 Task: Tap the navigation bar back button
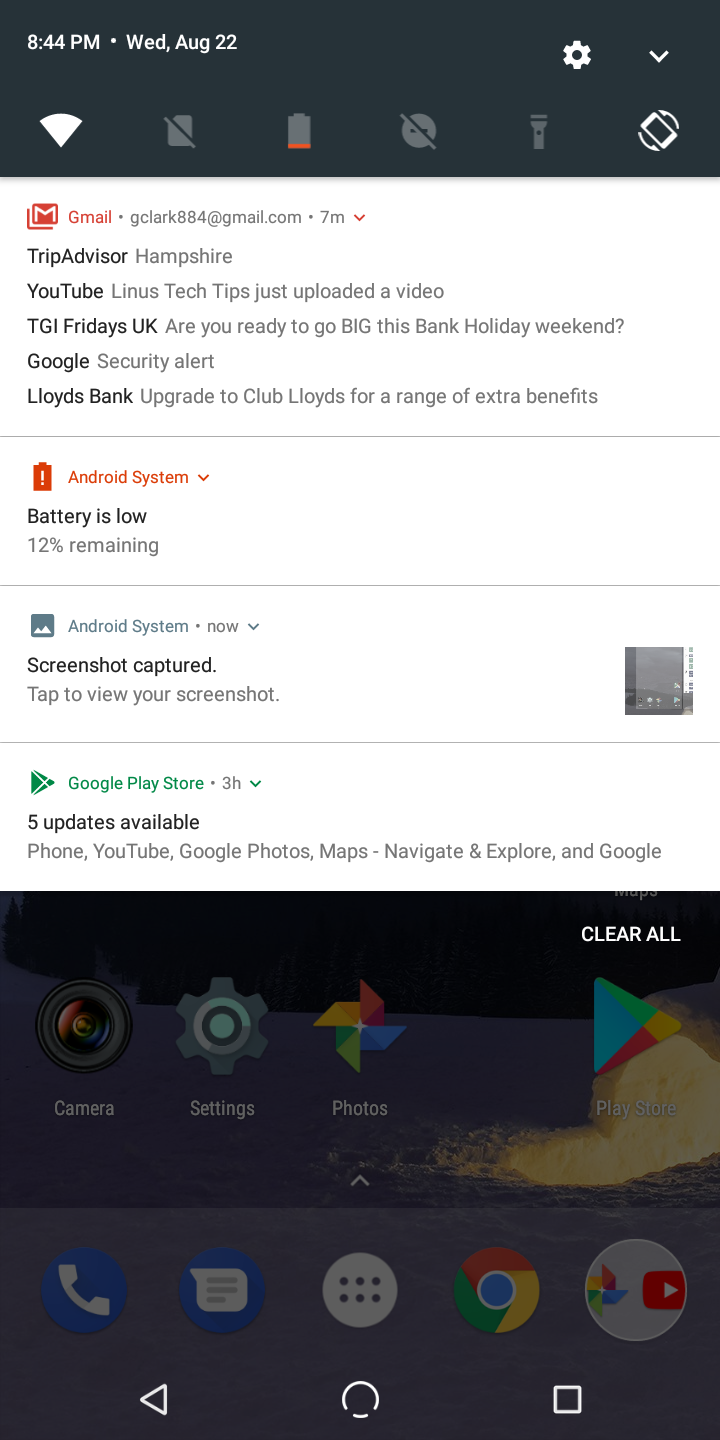(154, 1399)
